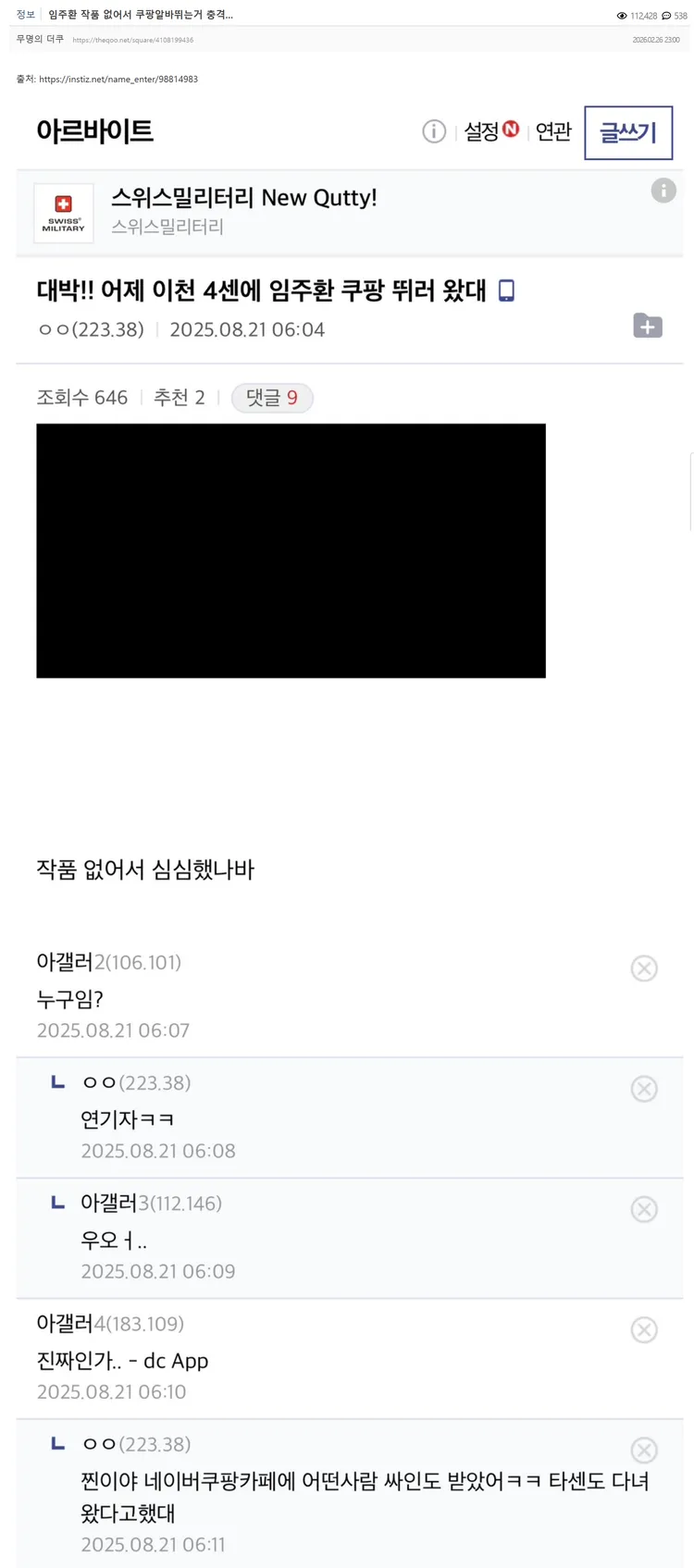Click the gray info icon on the 스위스밀리터리 ad
The height and width of the screenshot is (1568, 694).
point(663,191)
